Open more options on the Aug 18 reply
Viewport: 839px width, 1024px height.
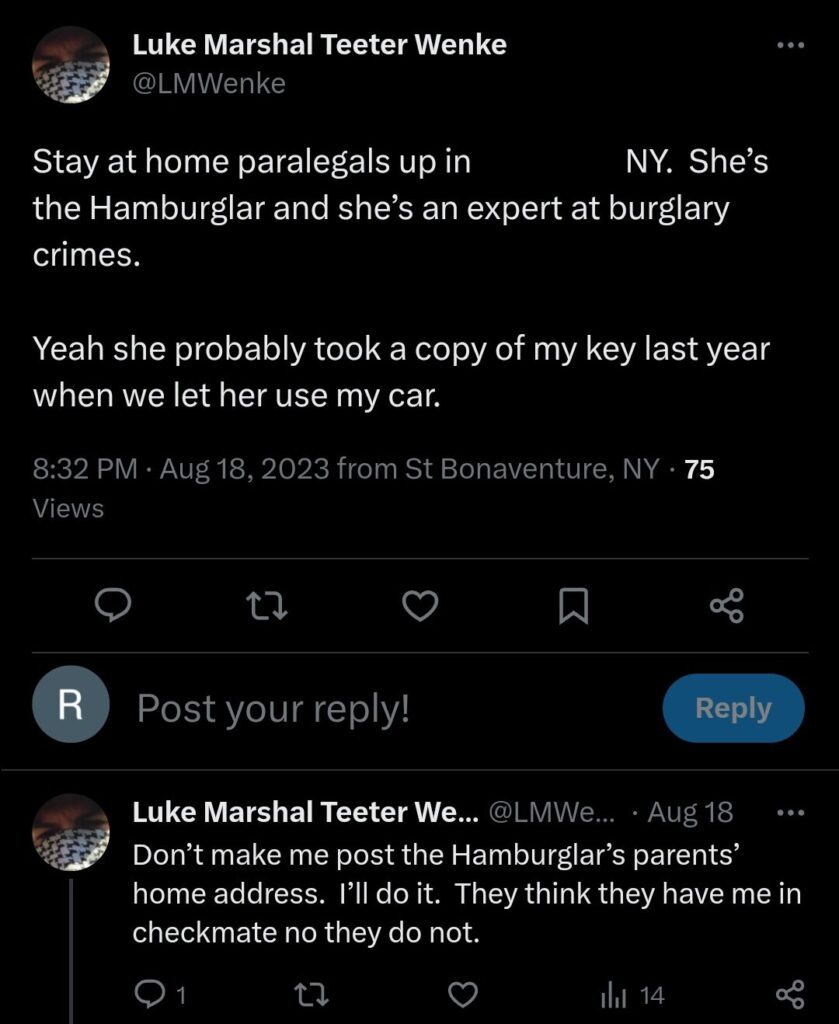[789, 812]
